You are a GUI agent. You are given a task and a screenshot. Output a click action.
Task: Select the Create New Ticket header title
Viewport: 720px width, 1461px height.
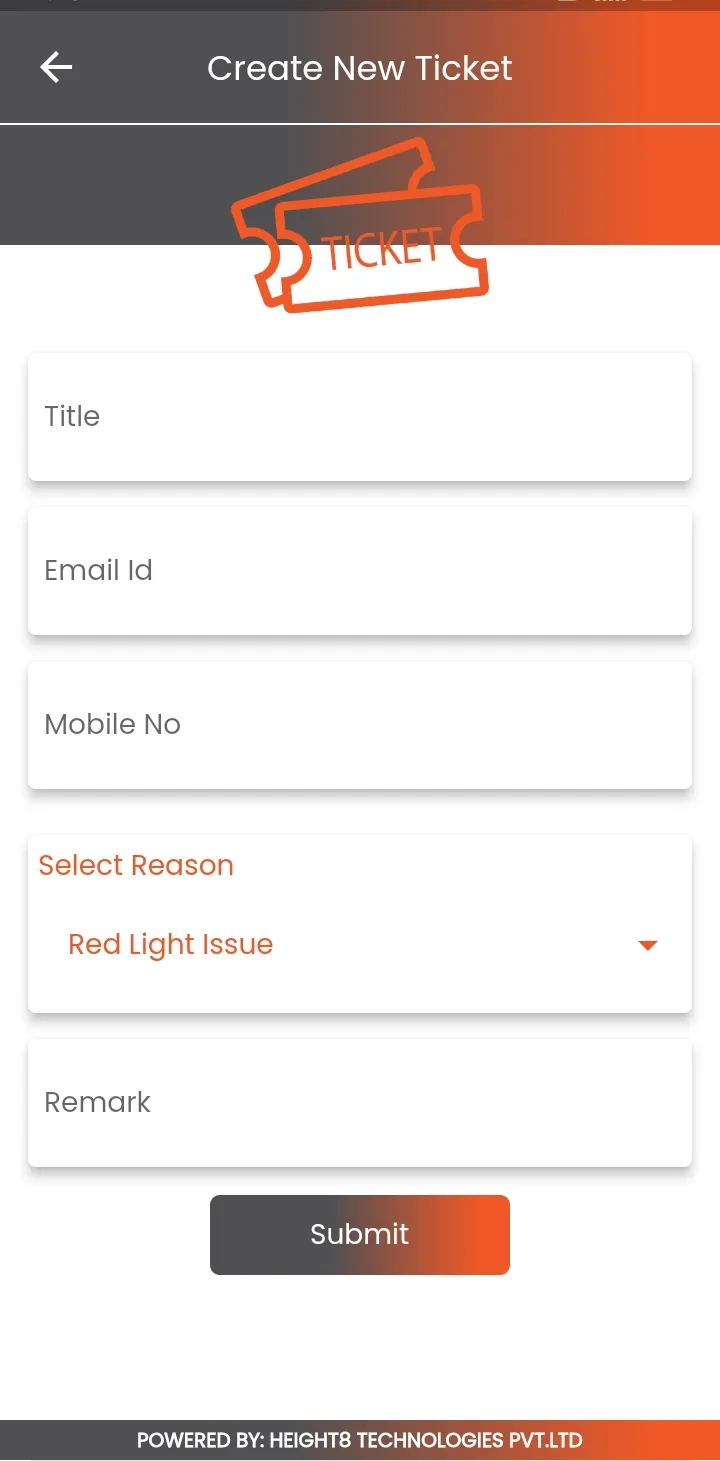[x=360, y=67]
